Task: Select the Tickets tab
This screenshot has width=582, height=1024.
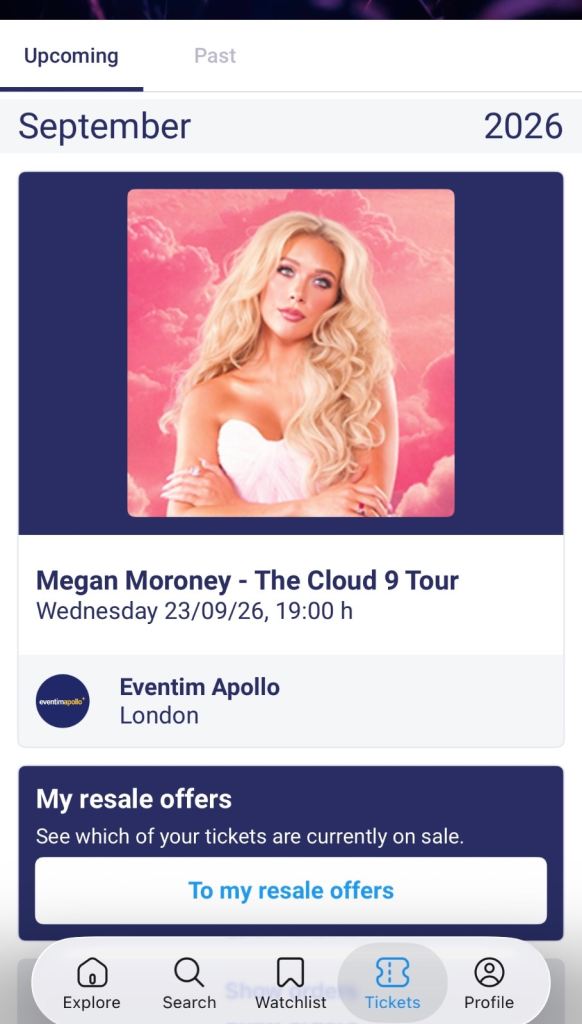Action: point(393,984)
